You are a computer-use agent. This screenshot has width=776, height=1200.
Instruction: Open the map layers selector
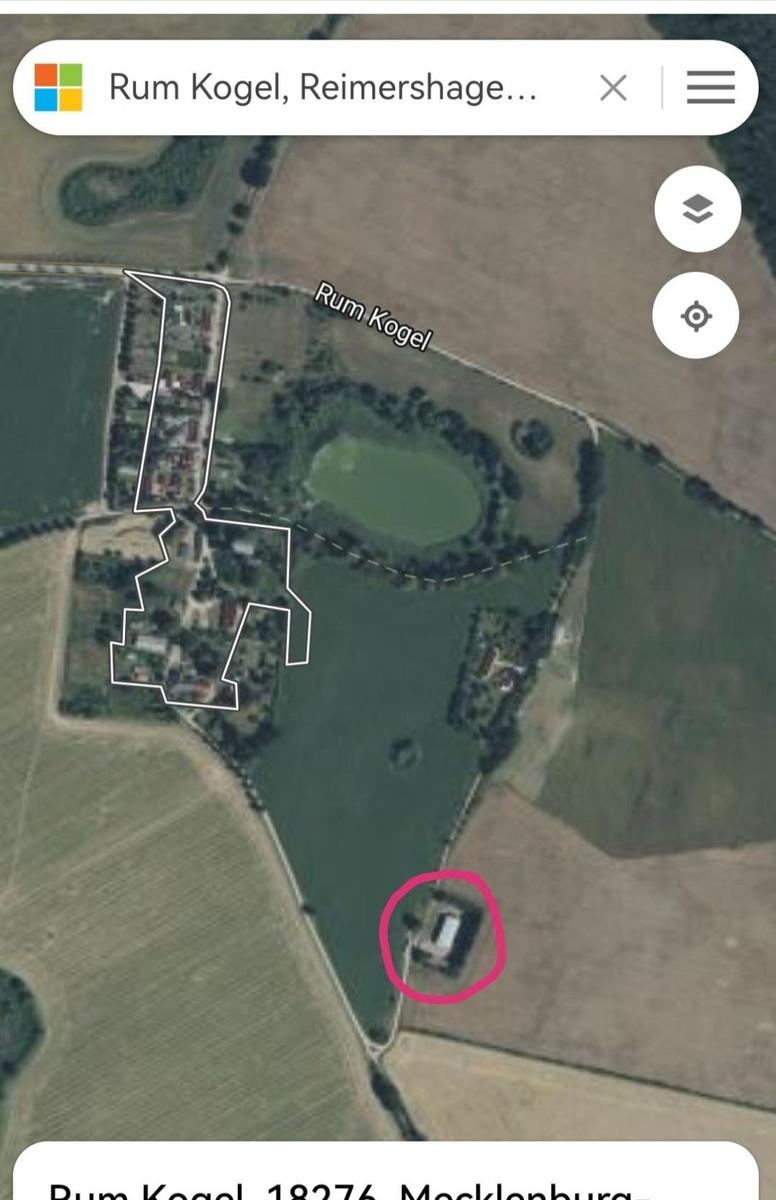pyautogui.click(x=697, y=209)
